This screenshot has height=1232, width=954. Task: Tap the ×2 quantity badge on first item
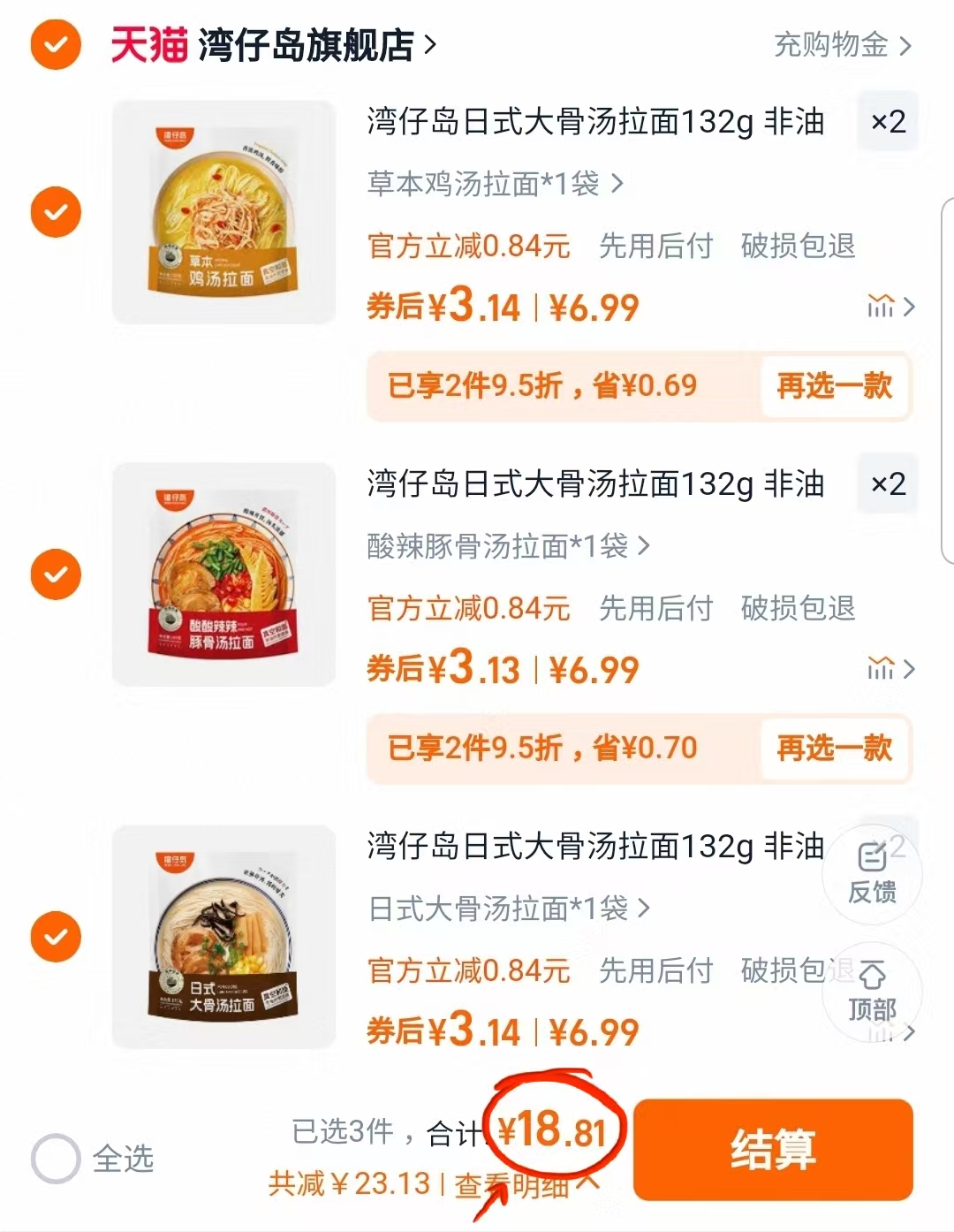[x=887, y=125]
